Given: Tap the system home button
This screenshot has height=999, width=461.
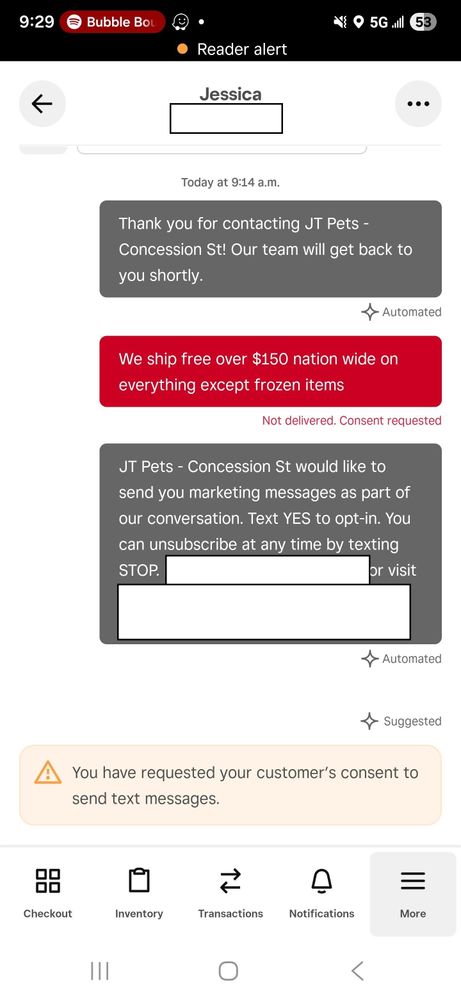Looking at the screenshot, I should click(x=229, y=971).
